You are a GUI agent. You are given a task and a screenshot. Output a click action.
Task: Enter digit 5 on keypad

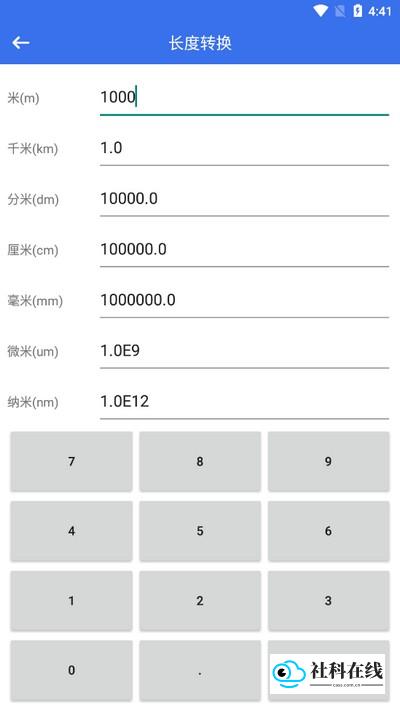pos(200,531)
